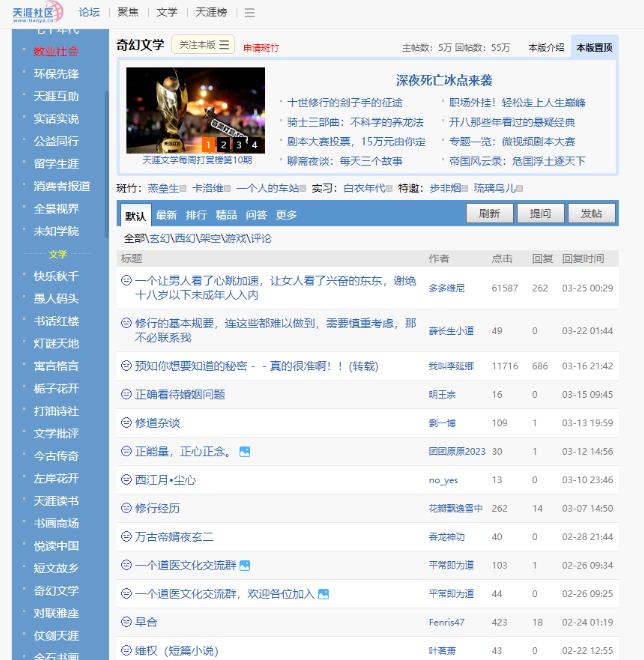Open the 深夜死亡冰点来袭 headline
644x660 pixels.
[444, 80]
